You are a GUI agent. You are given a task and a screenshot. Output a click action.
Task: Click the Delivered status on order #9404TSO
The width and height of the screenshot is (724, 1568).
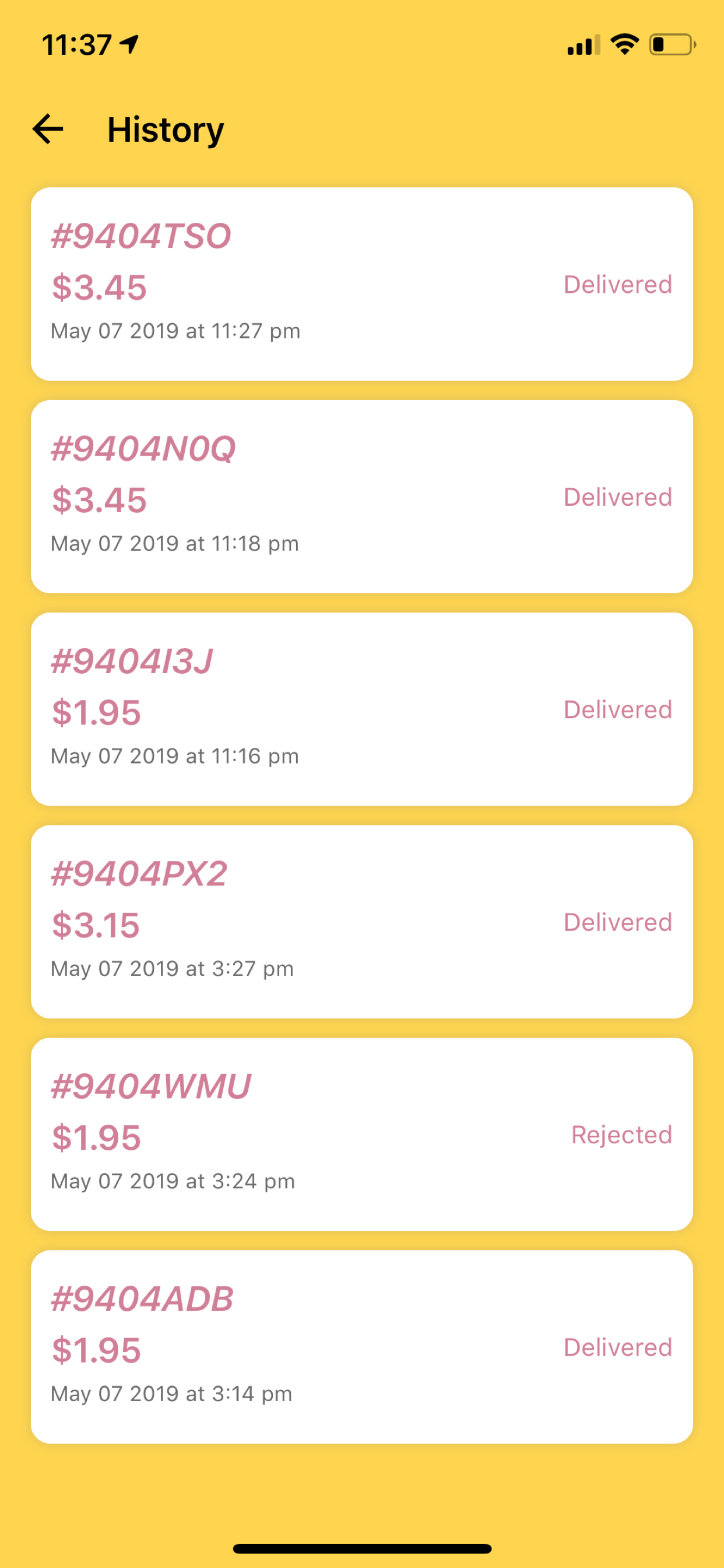click(617, 283)
